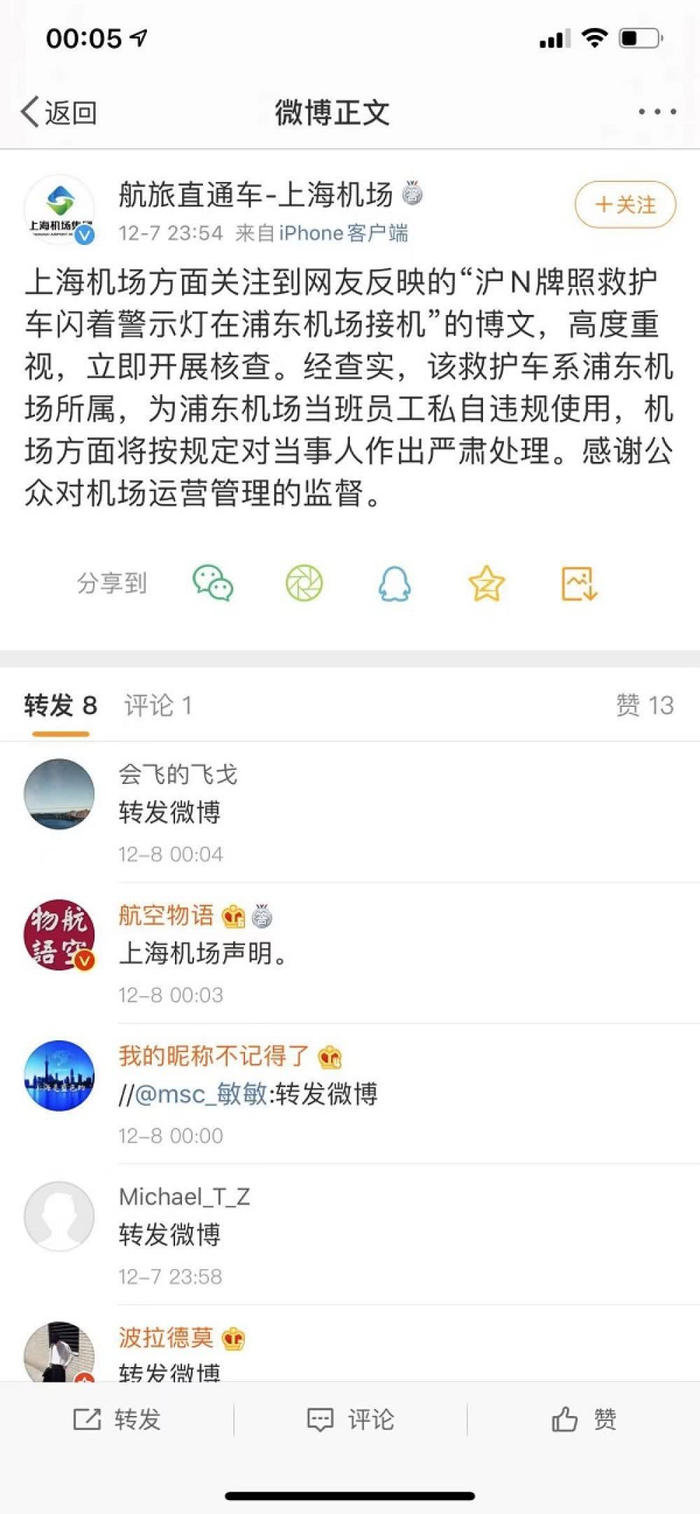The width and height of the screenshot is (700, 1514).
Task: Switch to the 评论 1 tab
Action: click(x=158, y=706)
